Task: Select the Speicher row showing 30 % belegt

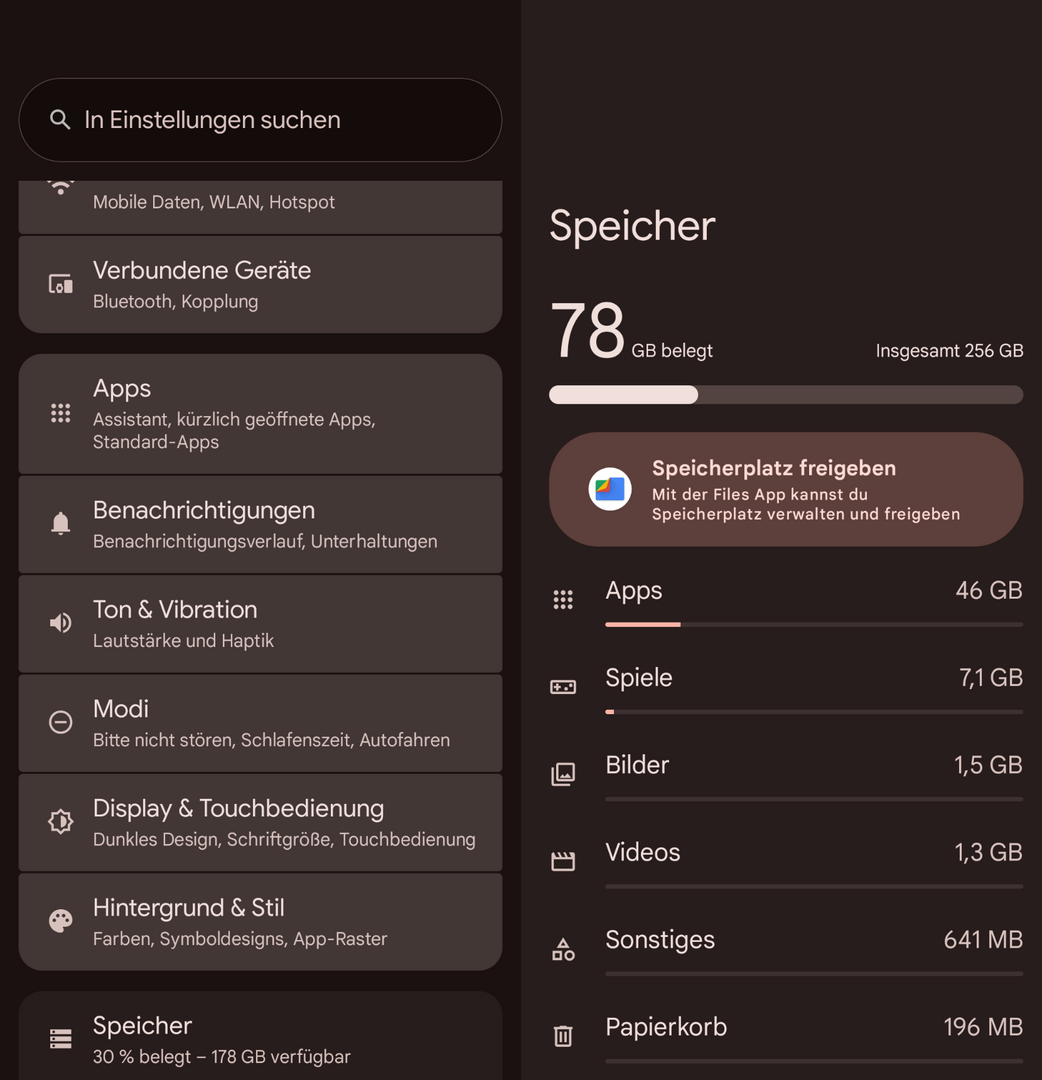Action: coord(260,1038)
